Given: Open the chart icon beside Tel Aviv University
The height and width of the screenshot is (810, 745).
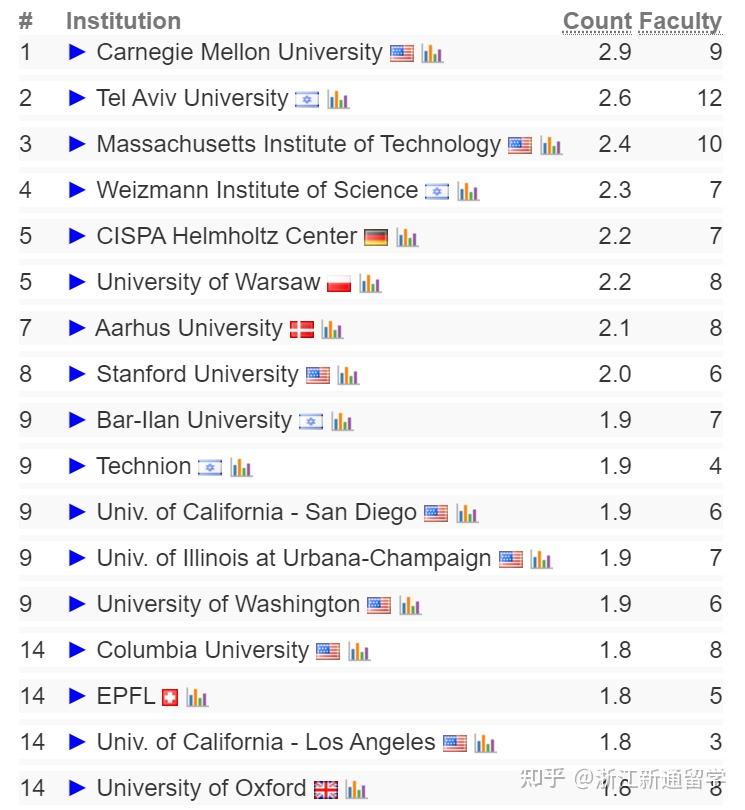Looking at the screenshot, I should [338, 99].
